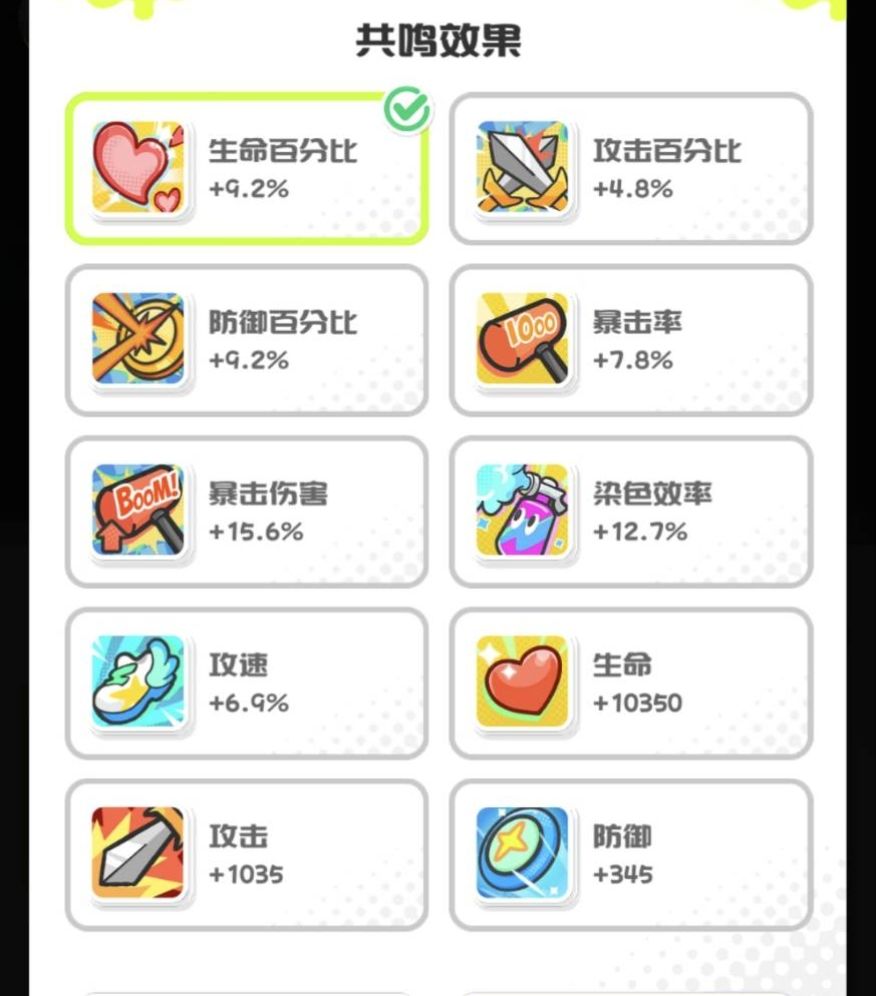Select the 暴击伤害 +15.6% card
Viewport: 876px width, 996px height.
(x=245, y=510)
